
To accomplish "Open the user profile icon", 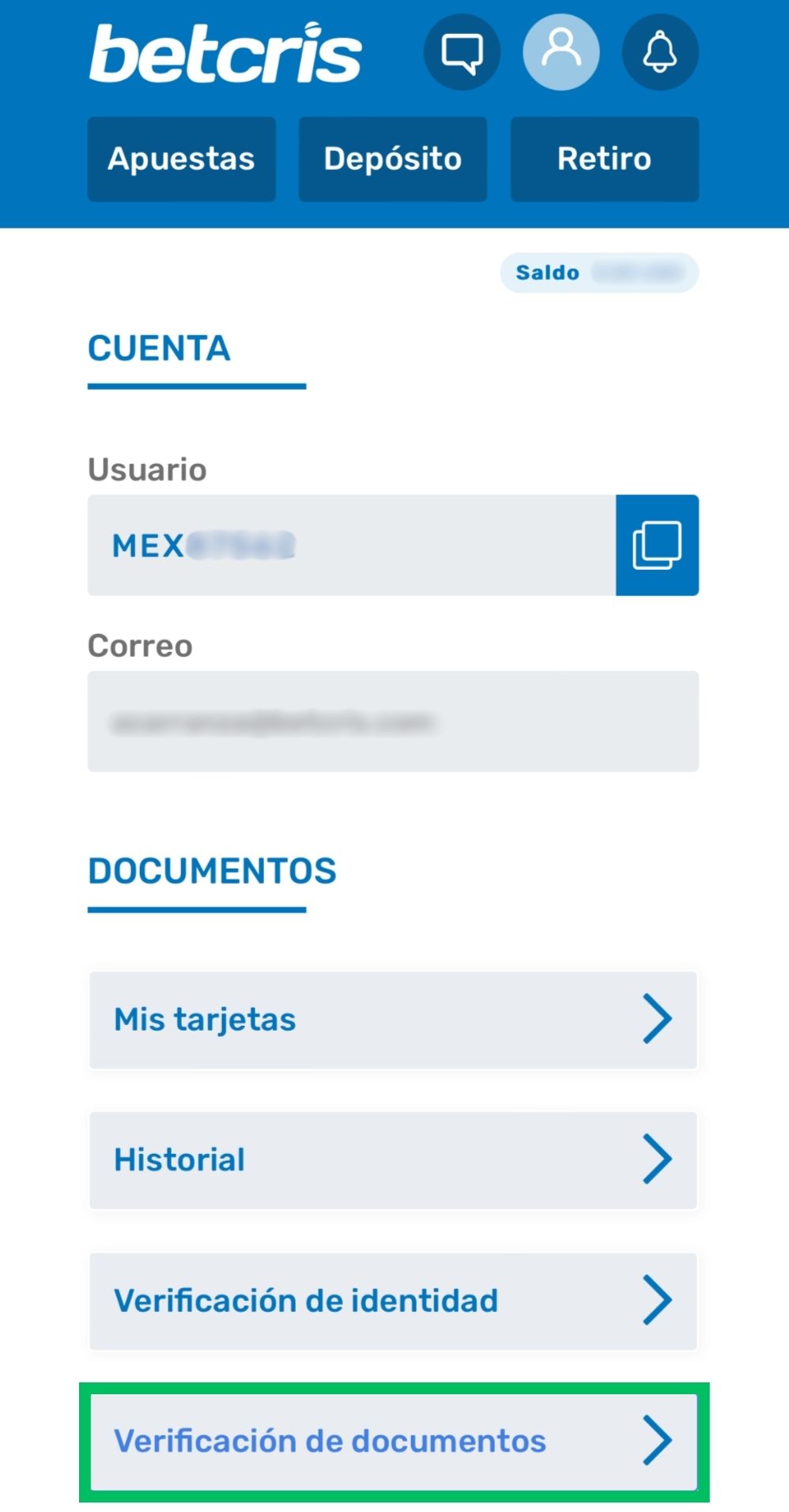I will (x=561, y=52).
